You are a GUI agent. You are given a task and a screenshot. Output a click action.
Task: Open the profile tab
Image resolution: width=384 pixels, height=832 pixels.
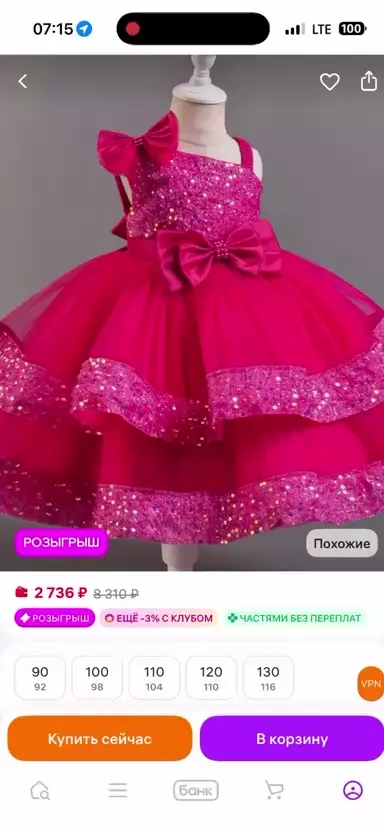pos(353,791)
